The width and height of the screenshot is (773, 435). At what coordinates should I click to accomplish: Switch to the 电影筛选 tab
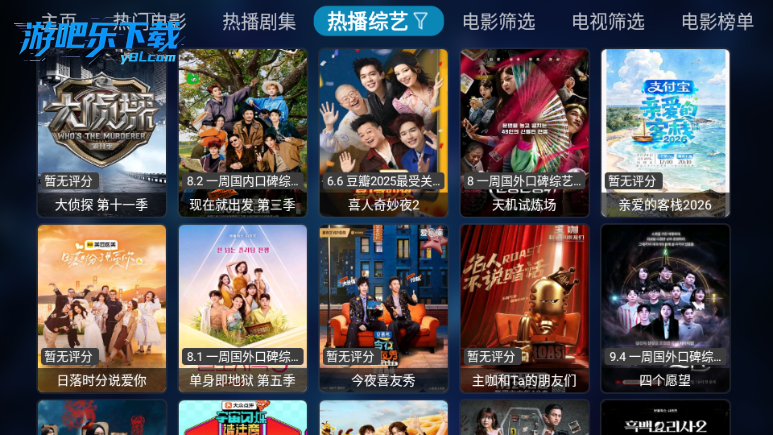(x=498, y=21)
